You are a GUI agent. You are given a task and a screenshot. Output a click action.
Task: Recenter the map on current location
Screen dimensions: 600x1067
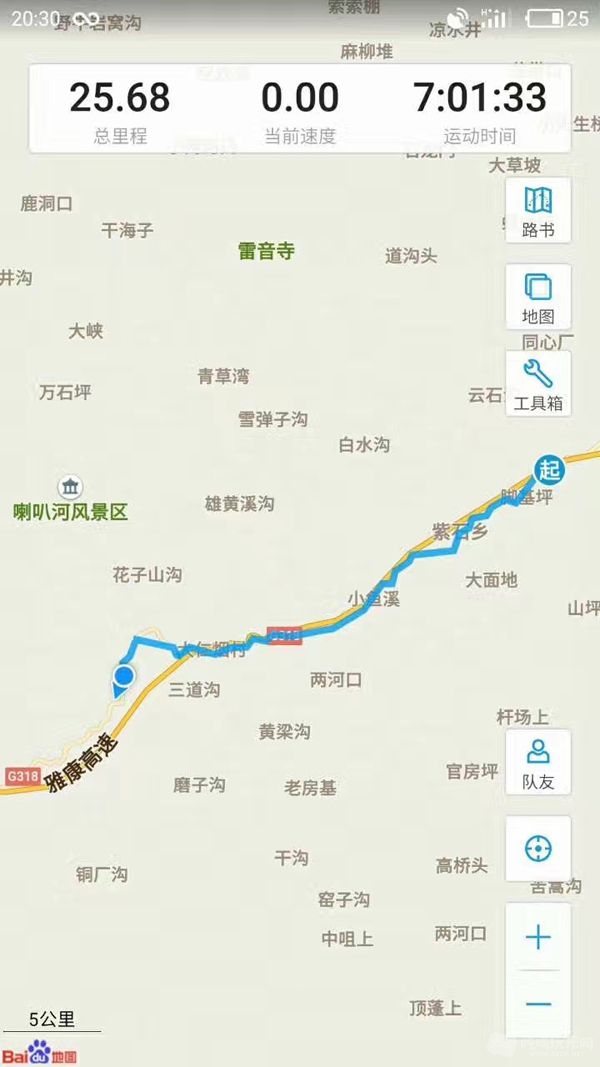(x=538, y=849)
